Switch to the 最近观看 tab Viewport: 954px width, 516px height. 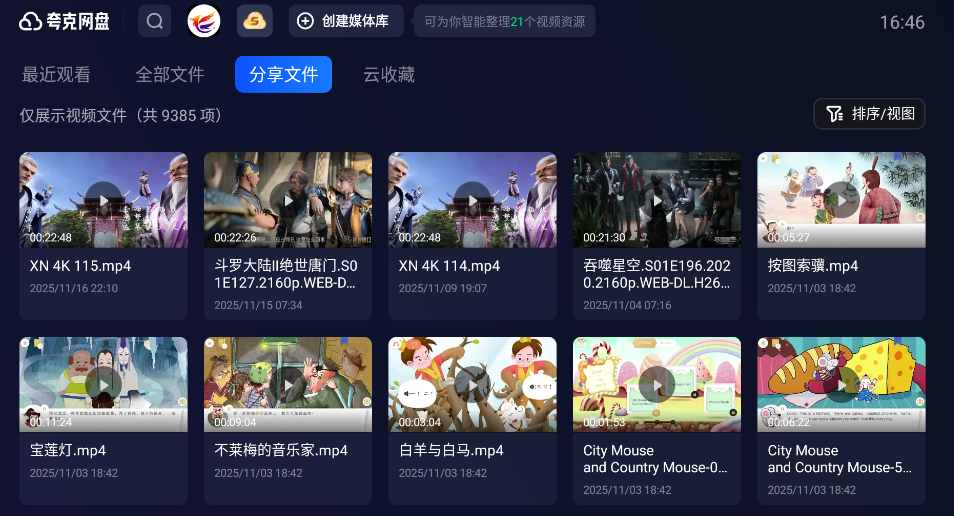(x=56, y=74)
